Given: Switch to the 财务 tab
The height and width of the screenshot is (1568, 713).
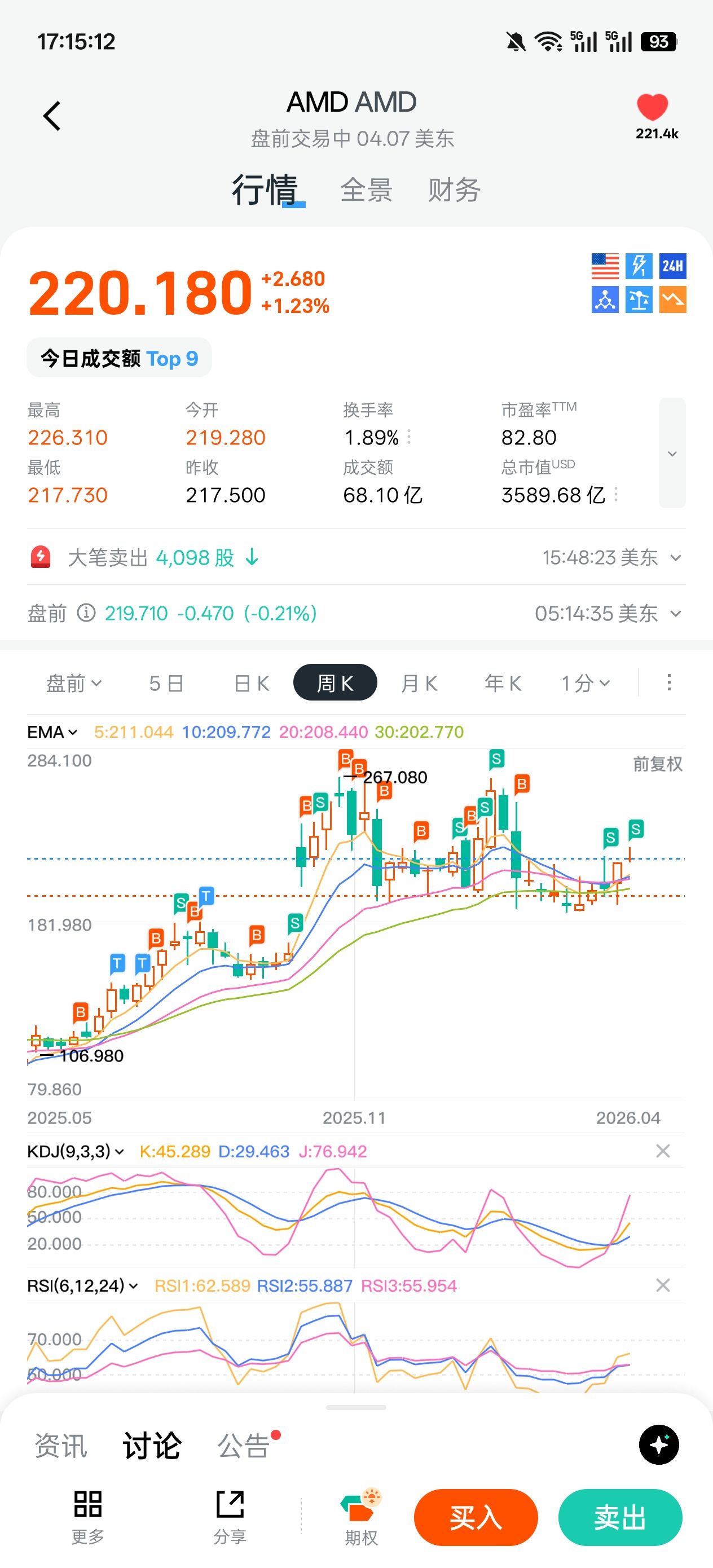Looking at the screenshot, I should pos(454,190).
